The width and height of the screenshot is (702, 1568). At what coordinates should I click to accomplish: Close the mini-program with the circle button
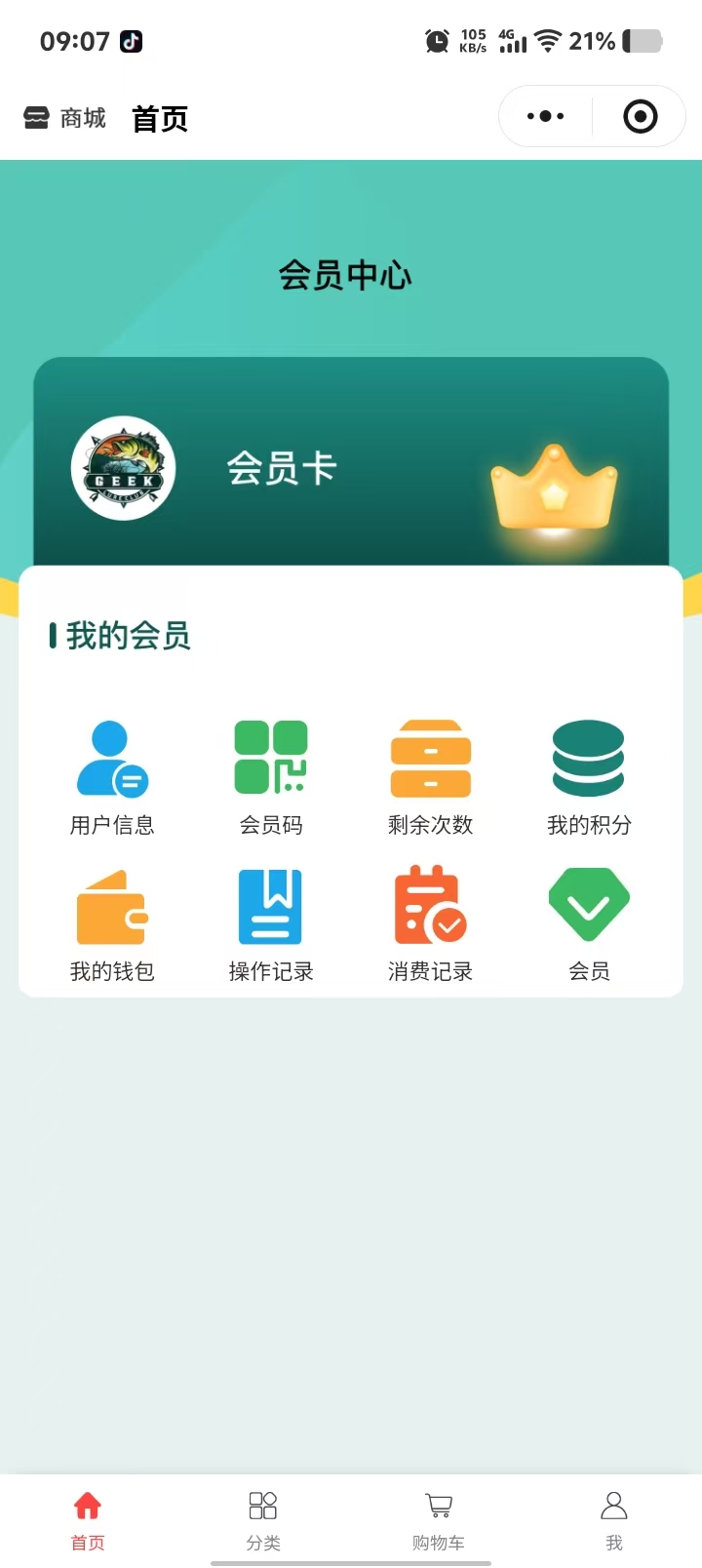(640, 117)
